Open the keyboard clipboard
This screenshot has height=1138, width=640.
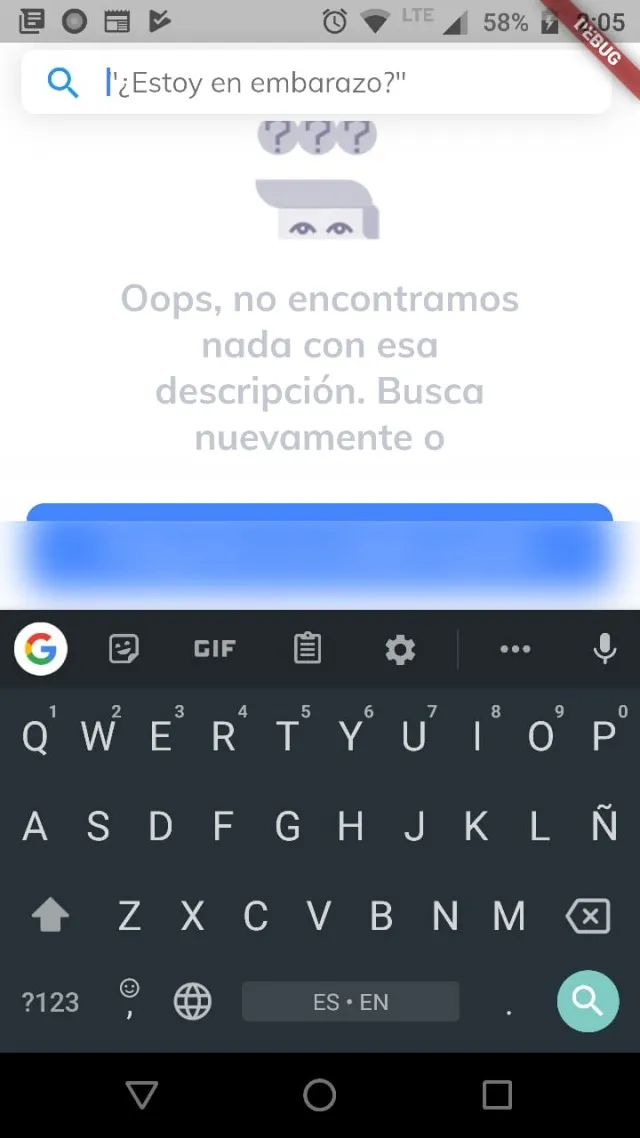[307, 649]
